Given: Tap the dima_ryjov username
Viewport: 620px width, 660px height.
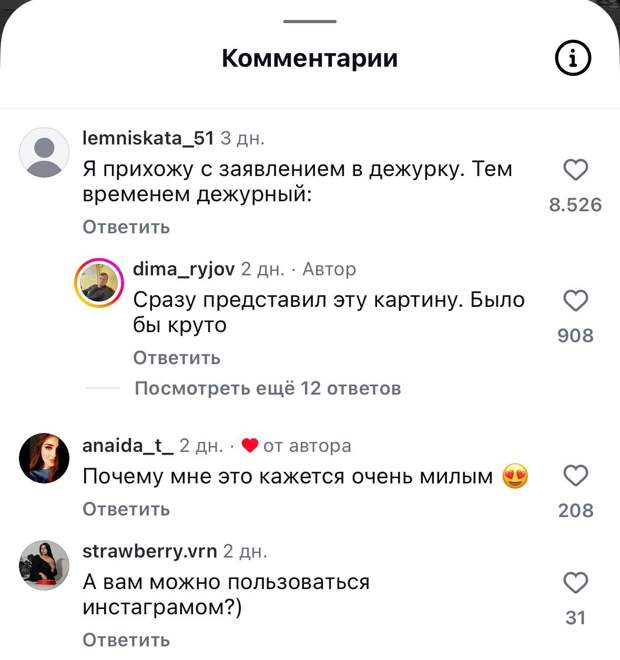Looking at the screenshot, I should [183, 269].
